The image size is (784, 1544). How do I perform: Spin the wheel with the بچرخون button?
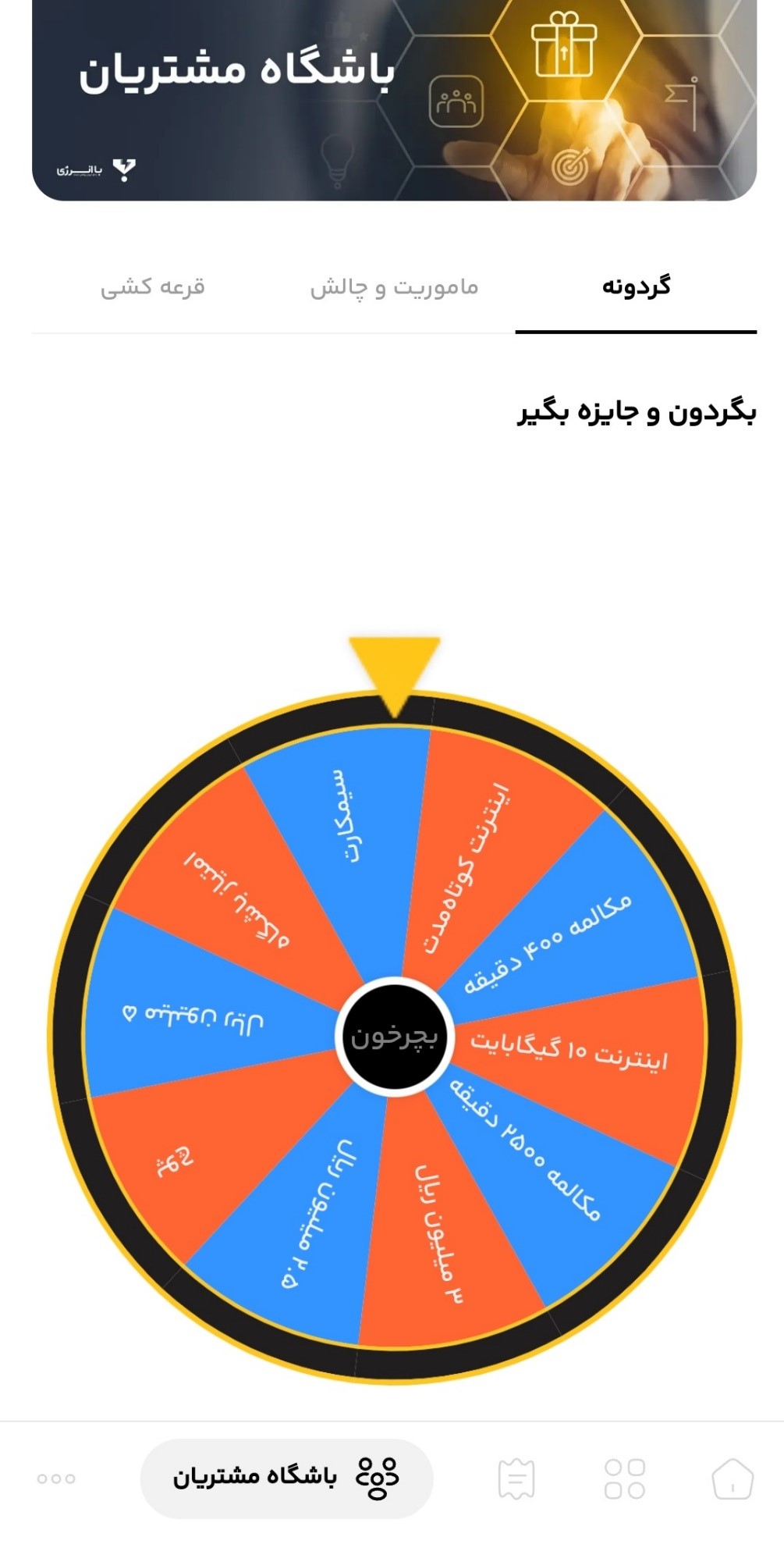[394, 1036]
